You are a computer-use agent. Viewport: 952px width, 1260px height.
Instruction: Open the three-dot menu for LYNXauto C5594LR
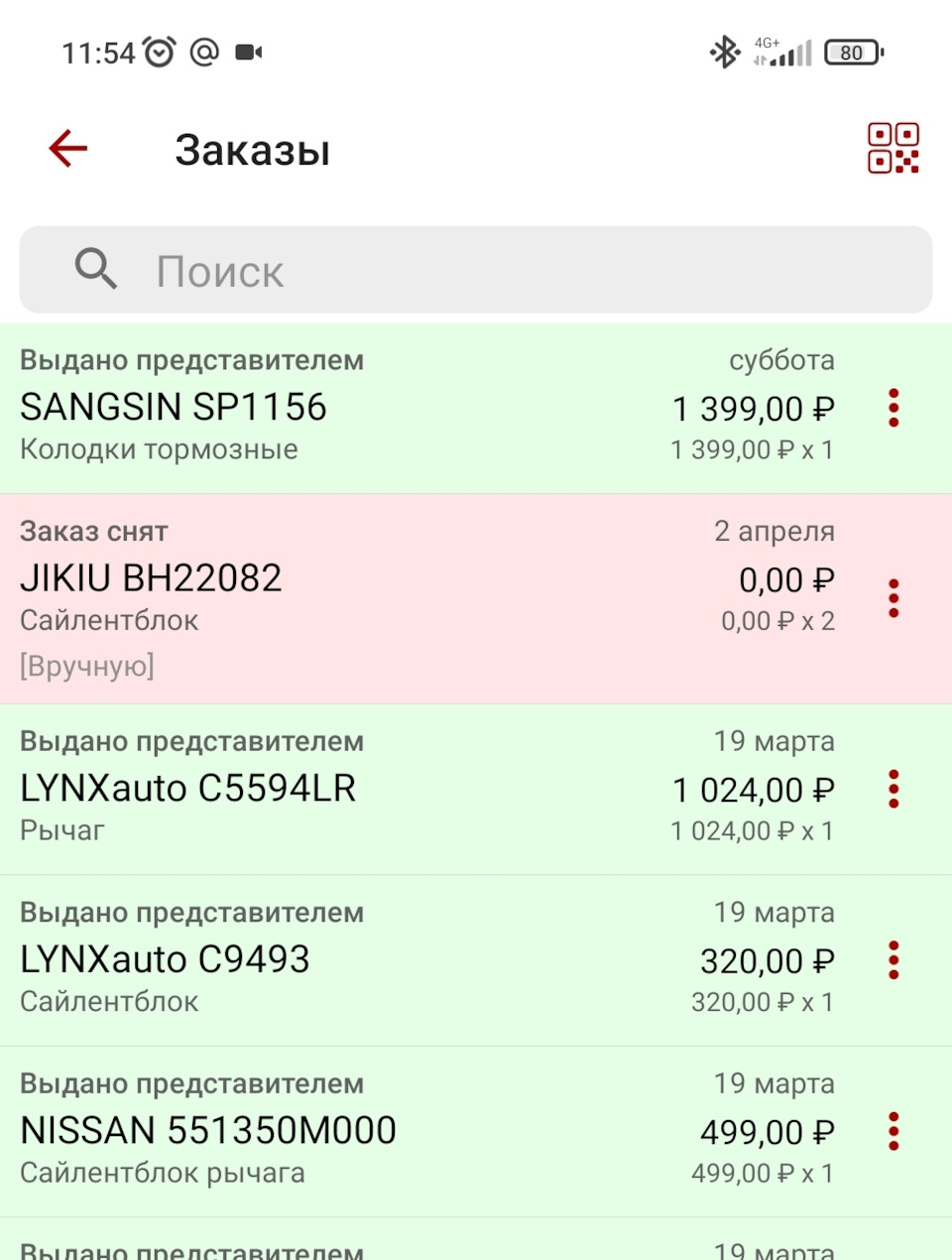[892, 789]
